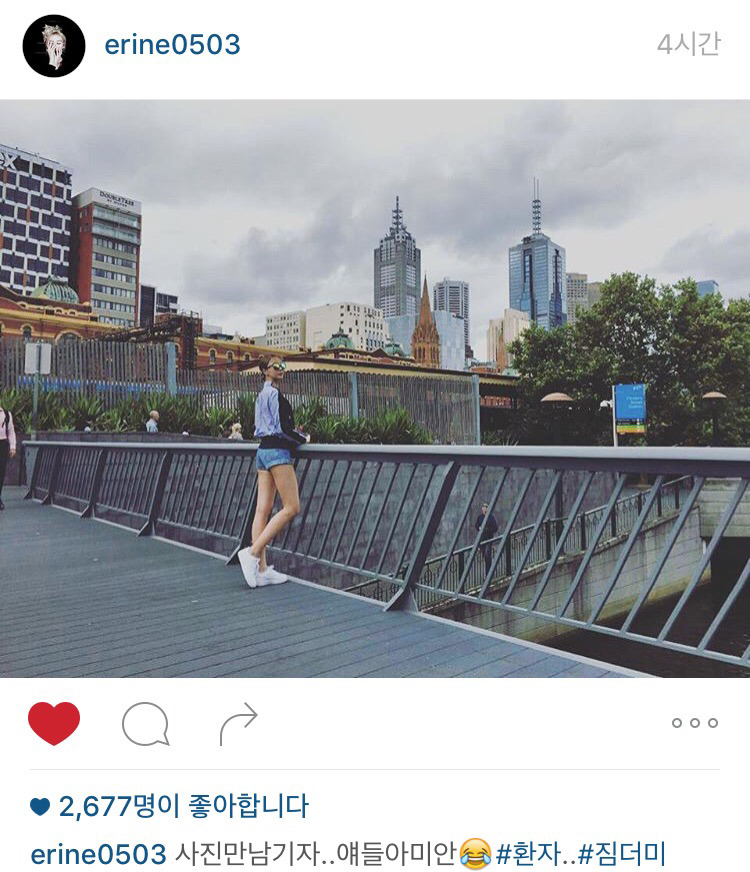The height and width of the screenshot is (872, 750).
Task: Share the post with the arrow icon
Action: 239,723
